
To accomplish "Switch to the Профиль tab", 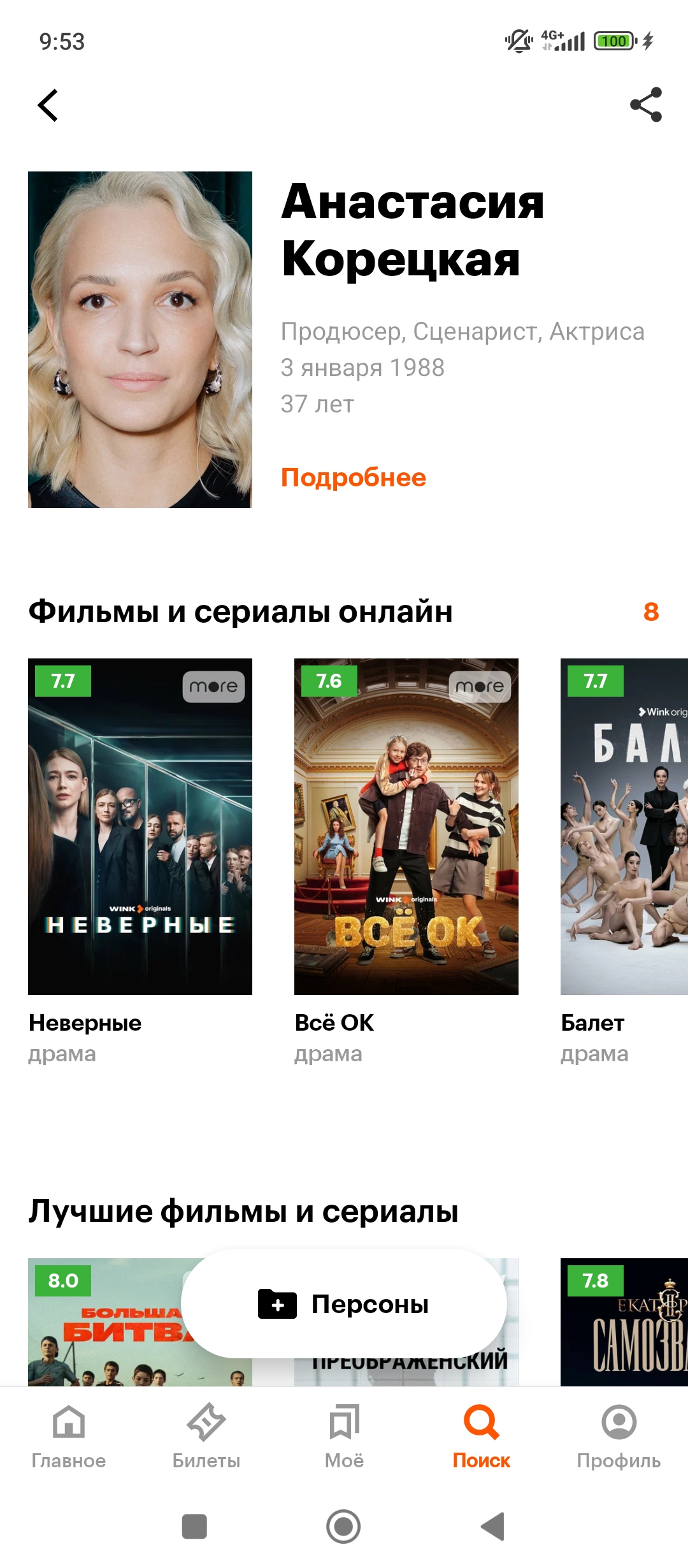I will click(x=619, y=1437).
